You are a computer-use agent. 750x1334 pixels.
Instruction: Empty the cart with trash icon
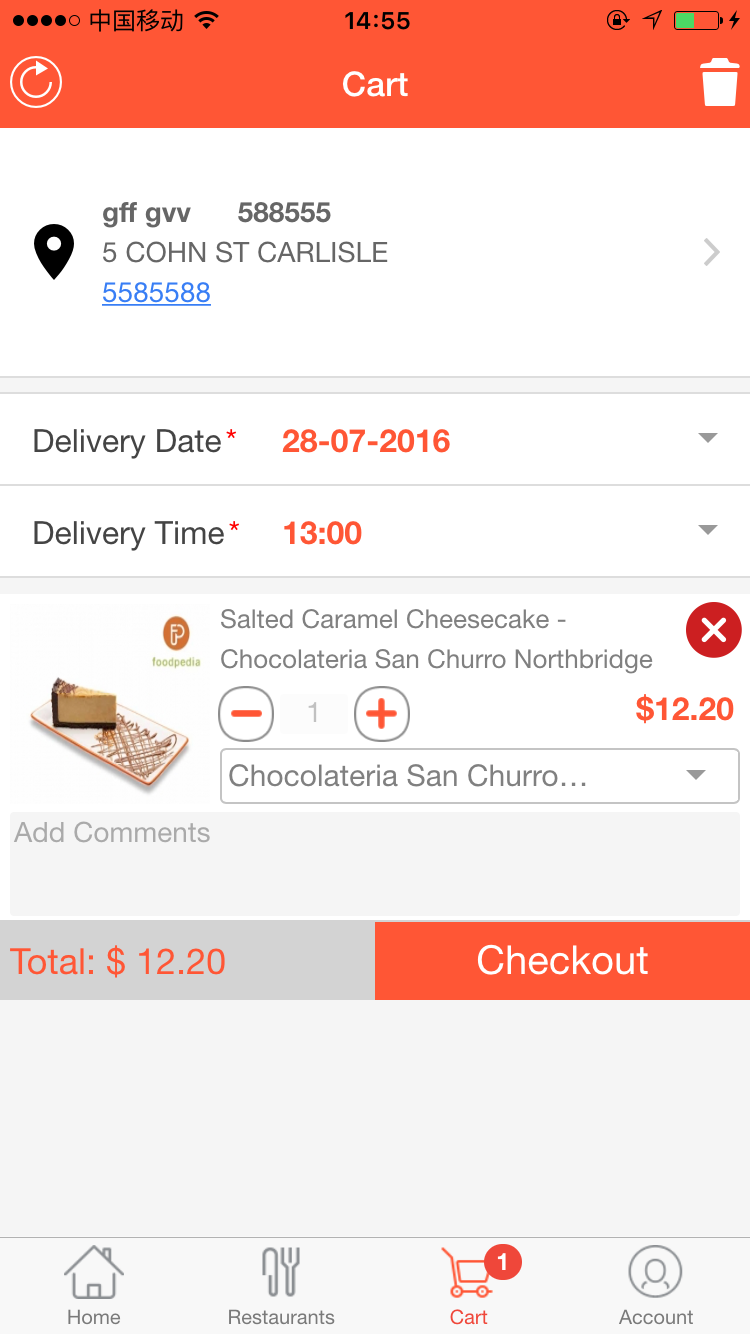pos(719,83)
